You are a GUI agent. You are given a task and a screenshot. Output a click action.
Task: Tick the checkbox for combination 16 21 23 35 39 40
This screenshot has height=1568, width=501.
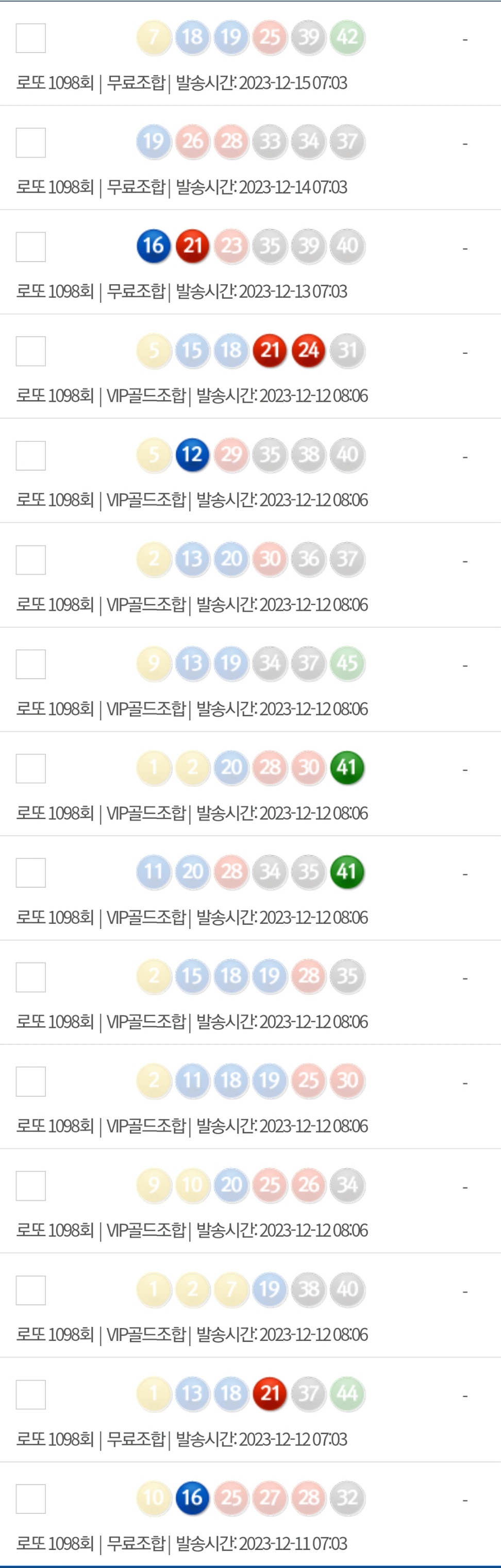point(30,247)
